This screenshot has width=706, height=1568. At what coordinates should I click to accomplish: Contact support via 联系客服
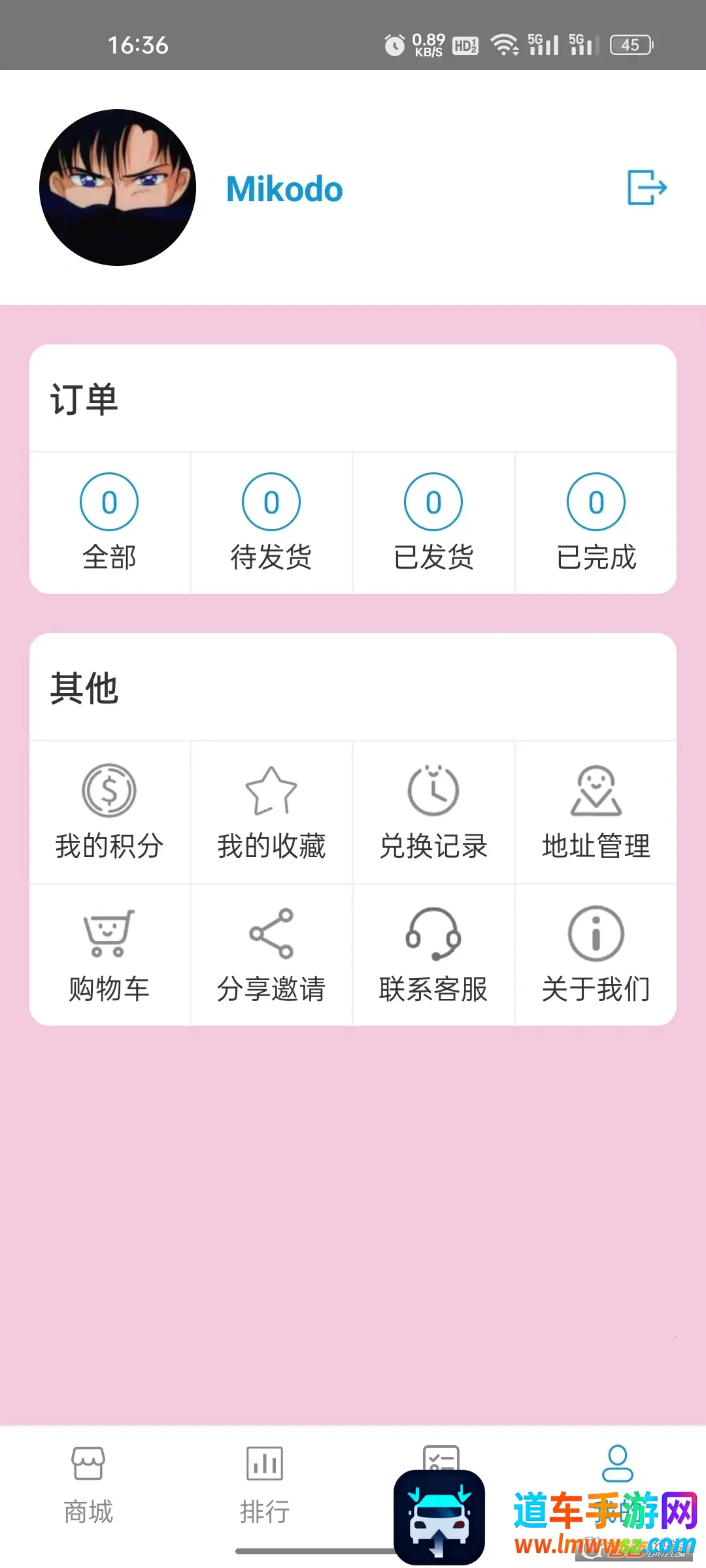coord(433,955)
